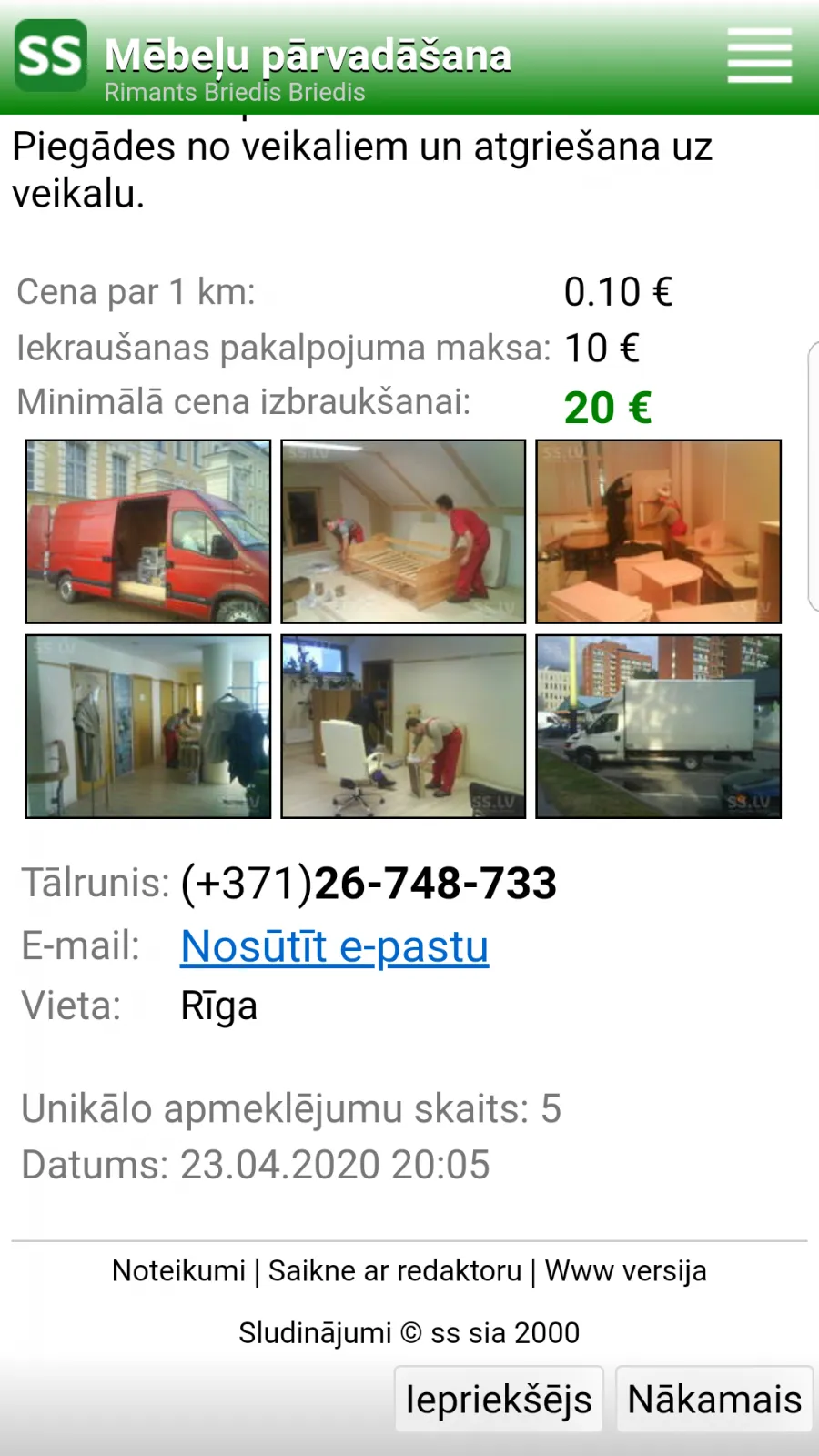This screenshot has width=819, height=1456.
Task: Open the red van photo
Action: (148, 531)
